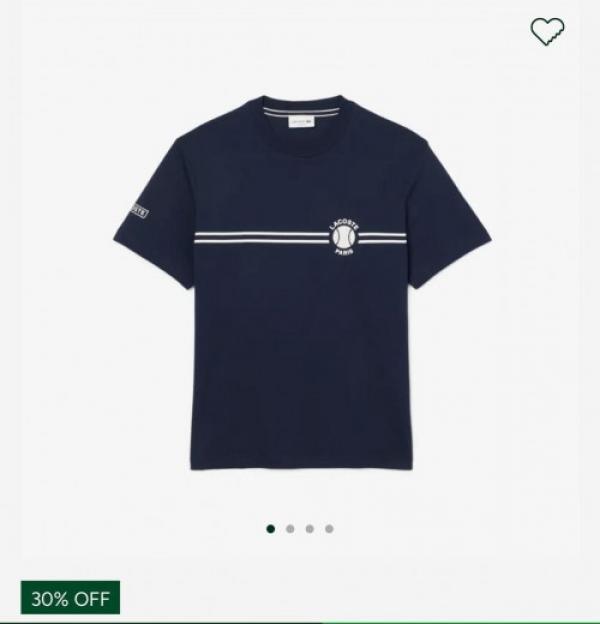Jump to the fourth product image dot
600x624 pixels.
329,529
